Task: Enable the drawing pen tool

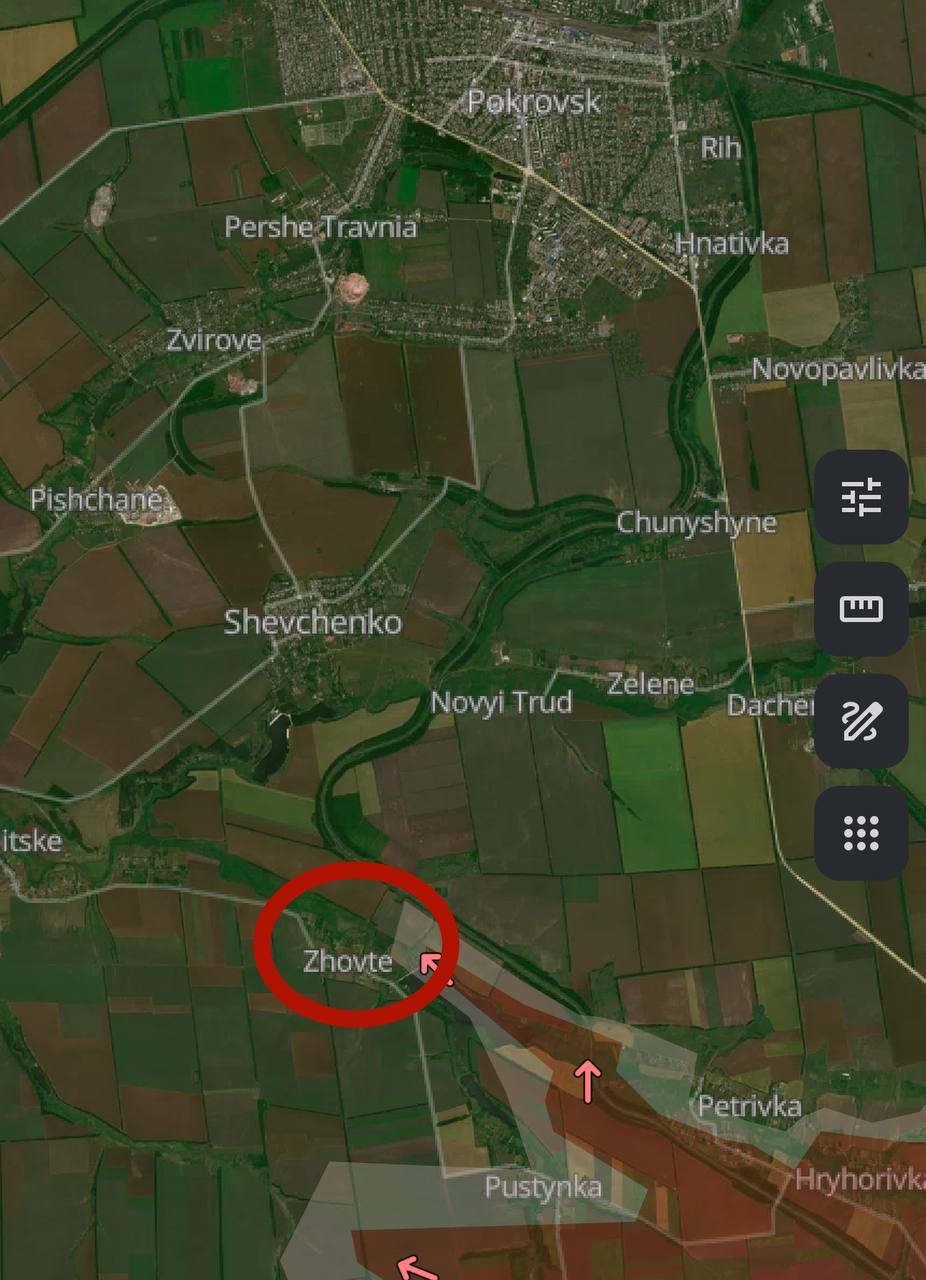Action: pyautogui.click(x=861, y=721)
